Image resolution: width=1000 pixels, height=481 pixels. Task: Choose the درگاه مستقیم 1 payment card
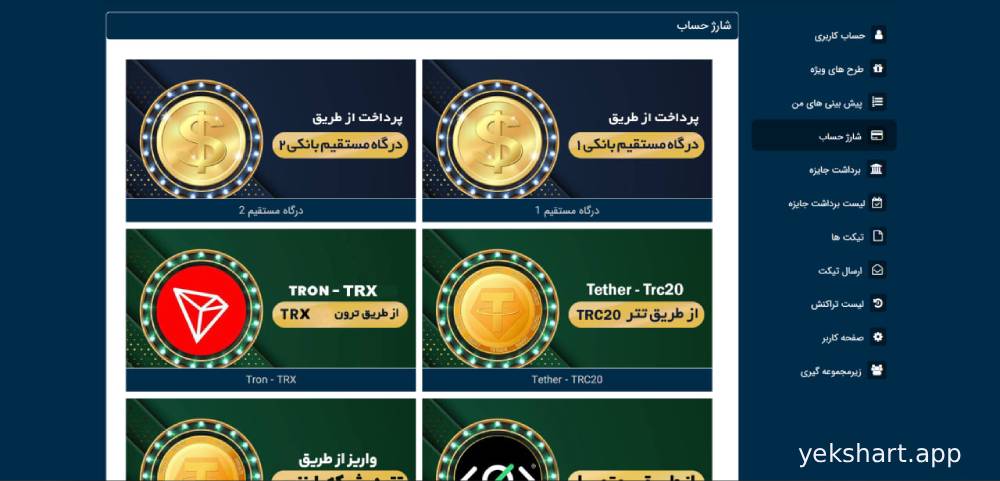click(567, 139)
